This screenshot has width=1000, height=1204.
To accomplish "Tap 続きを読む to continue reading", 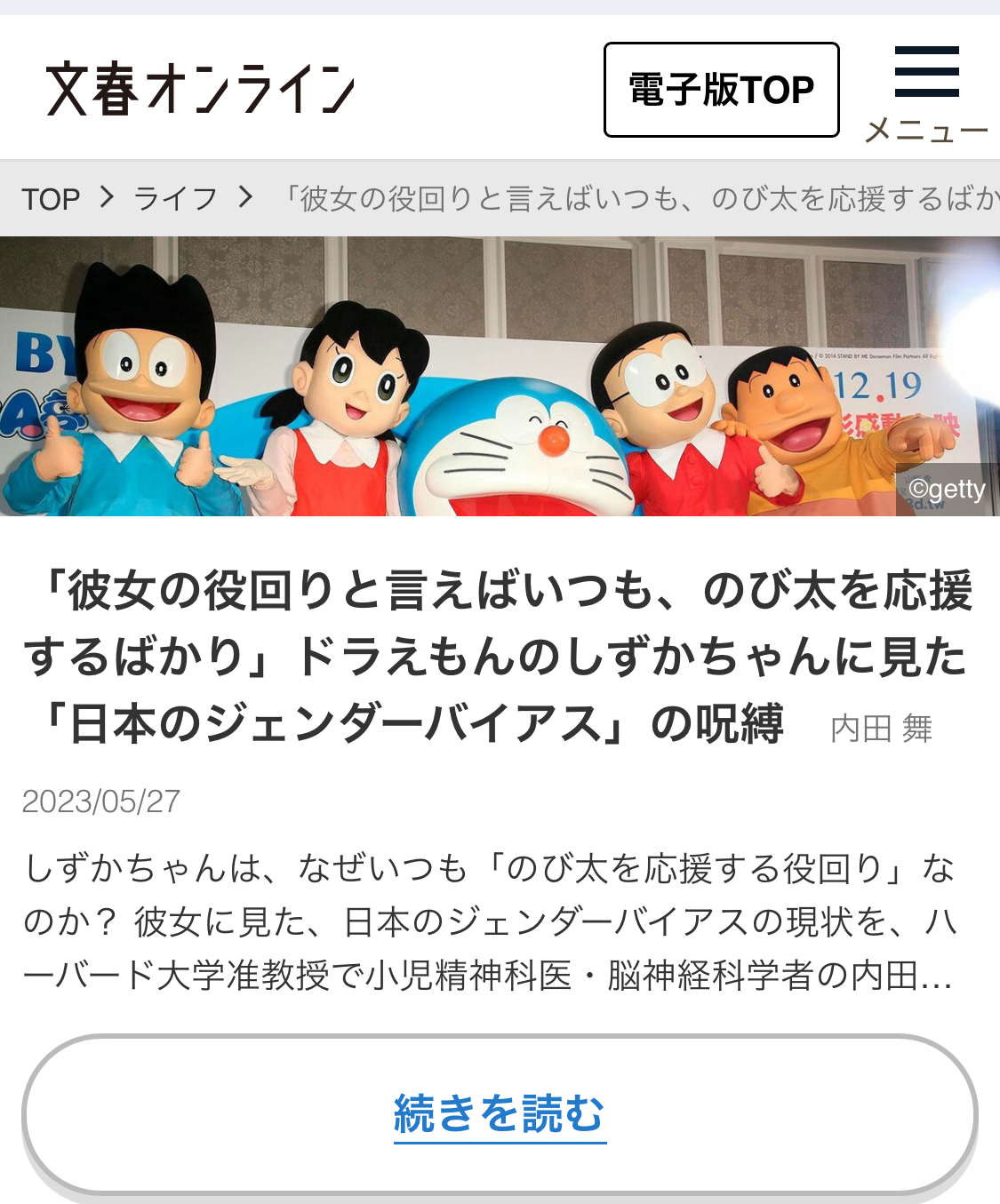I will 499,1113.
